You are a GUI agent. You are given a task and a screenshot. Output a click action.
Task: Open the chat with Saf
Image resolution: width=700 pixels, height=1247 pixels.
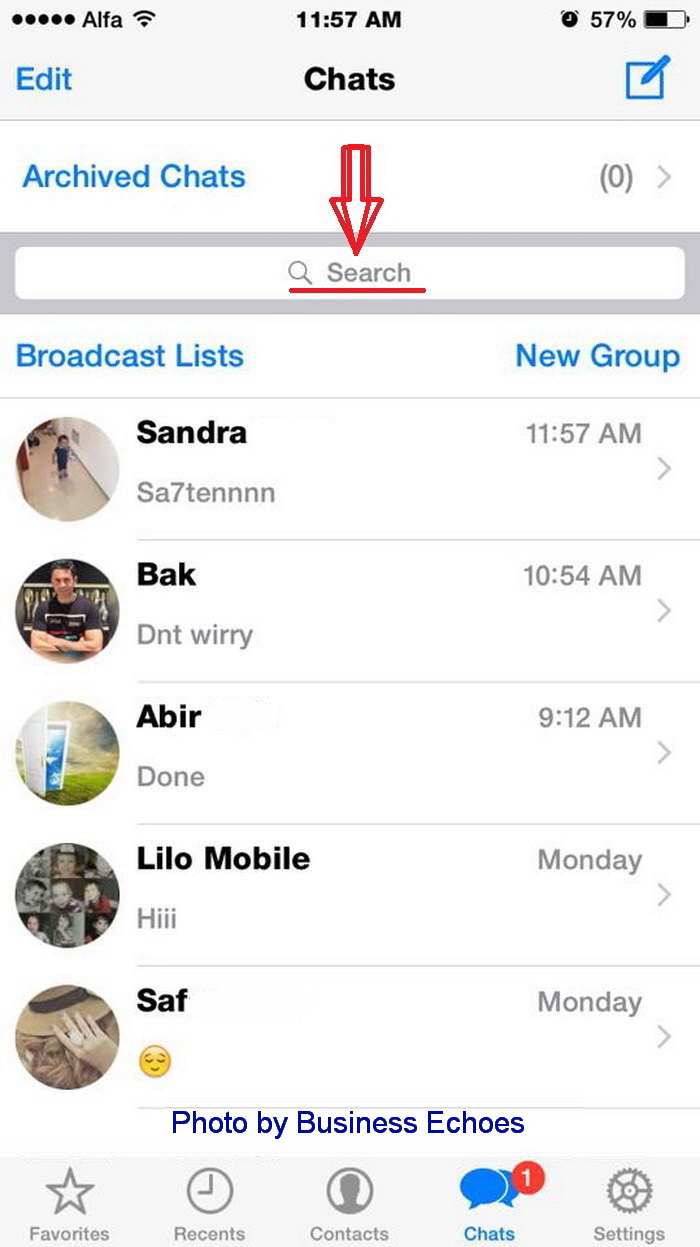tap(350, 1037)
